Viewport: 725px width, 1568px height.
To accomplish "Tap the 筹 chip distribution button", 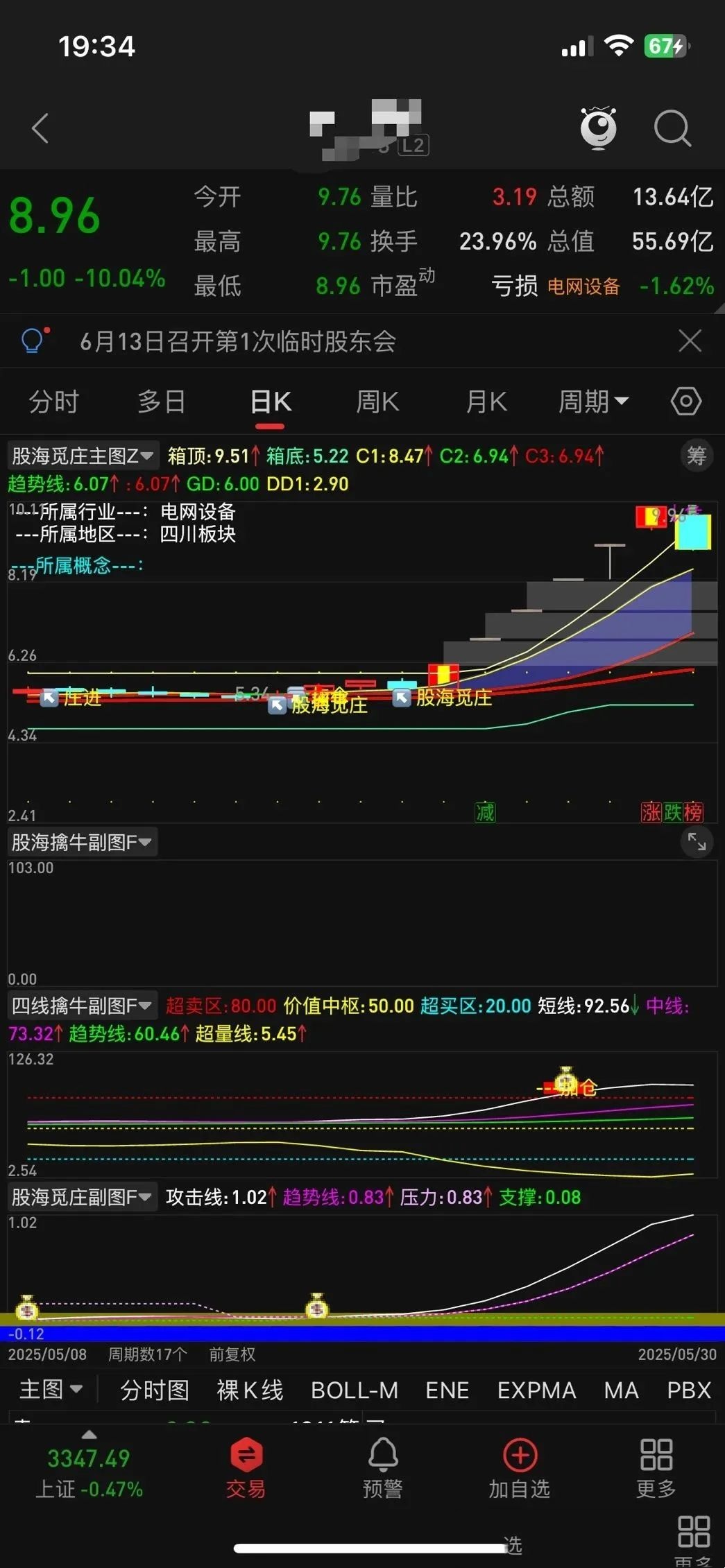I will pos(696,456).
